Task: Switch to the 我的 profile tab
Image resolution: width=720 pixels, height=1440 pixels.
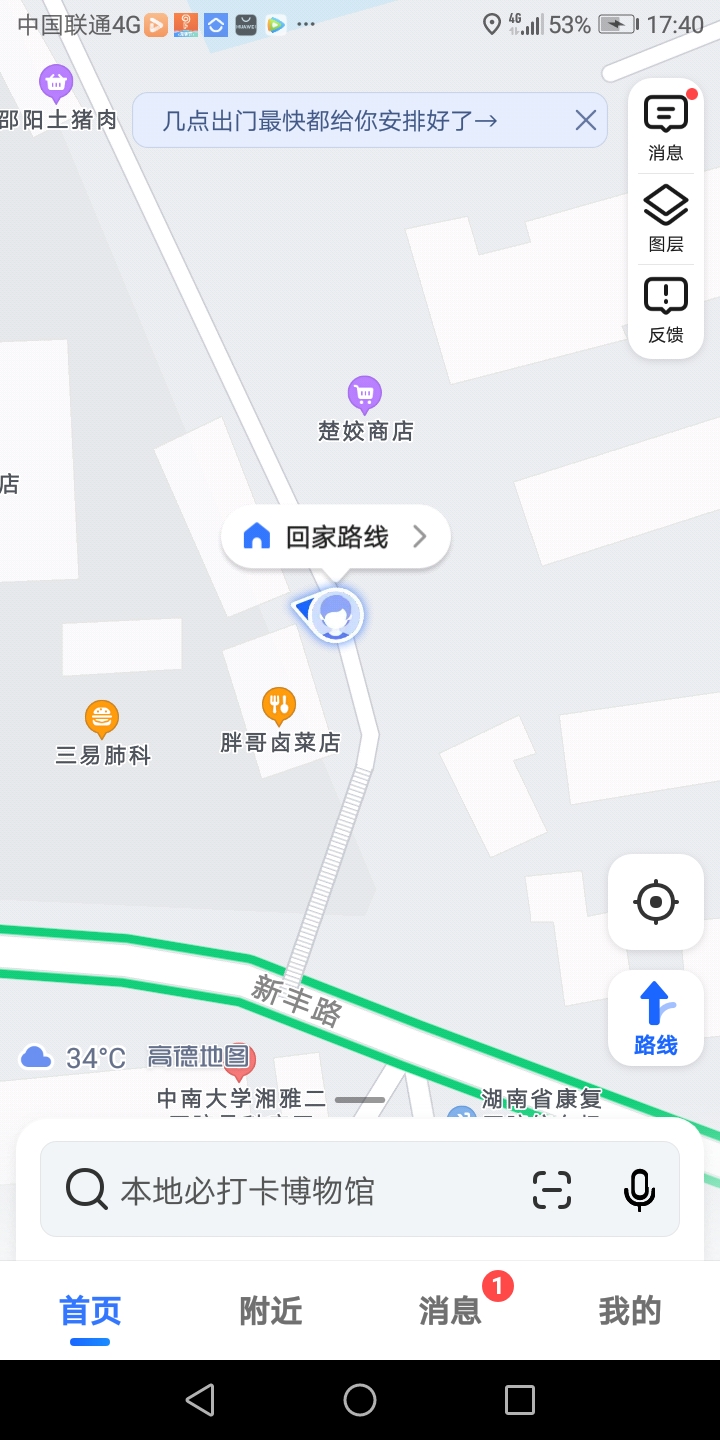Action: pyautogui.click(x=630, y=1311)
